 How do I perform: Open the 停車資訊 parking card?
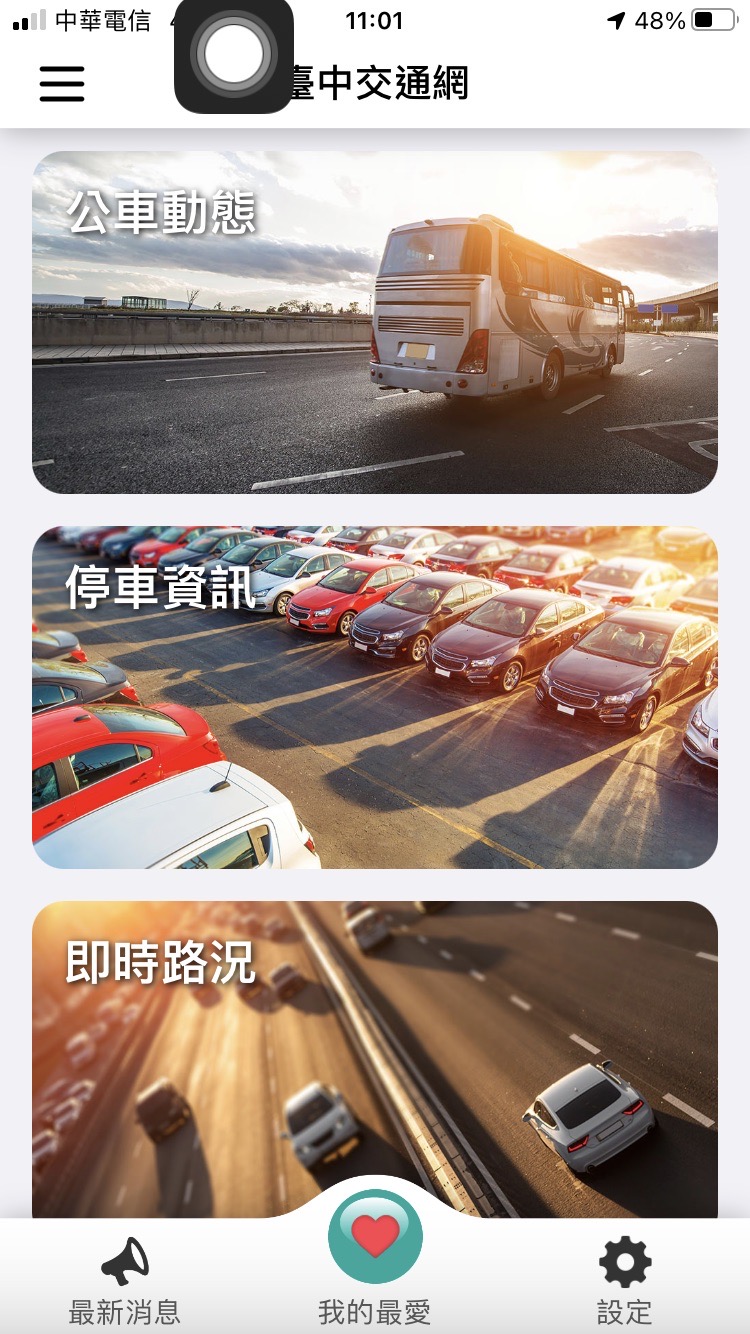coord(375,697)
